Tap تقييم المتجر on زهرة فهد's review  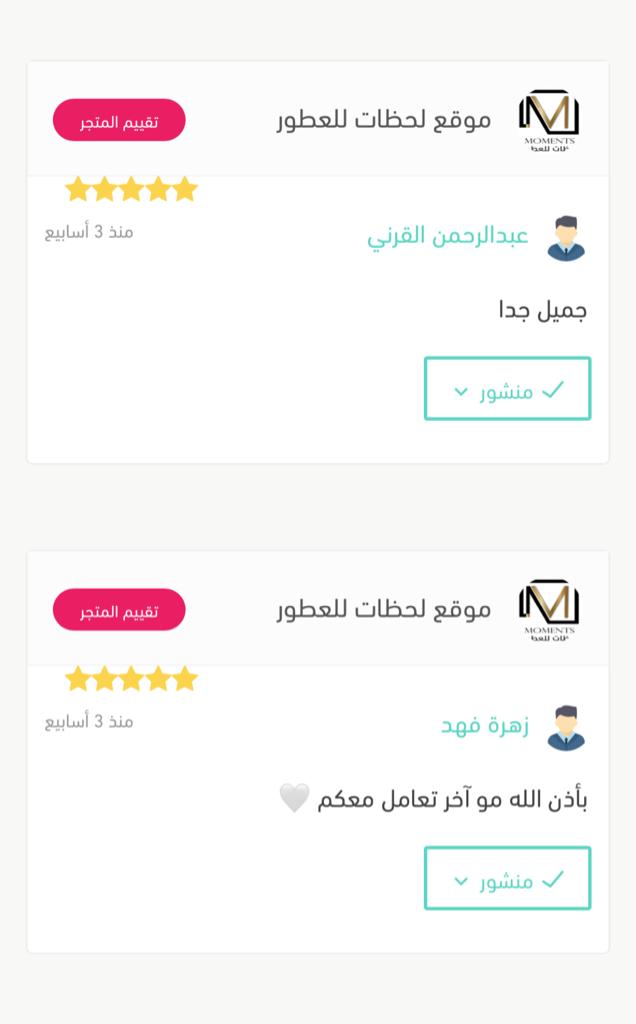point(119,609)
